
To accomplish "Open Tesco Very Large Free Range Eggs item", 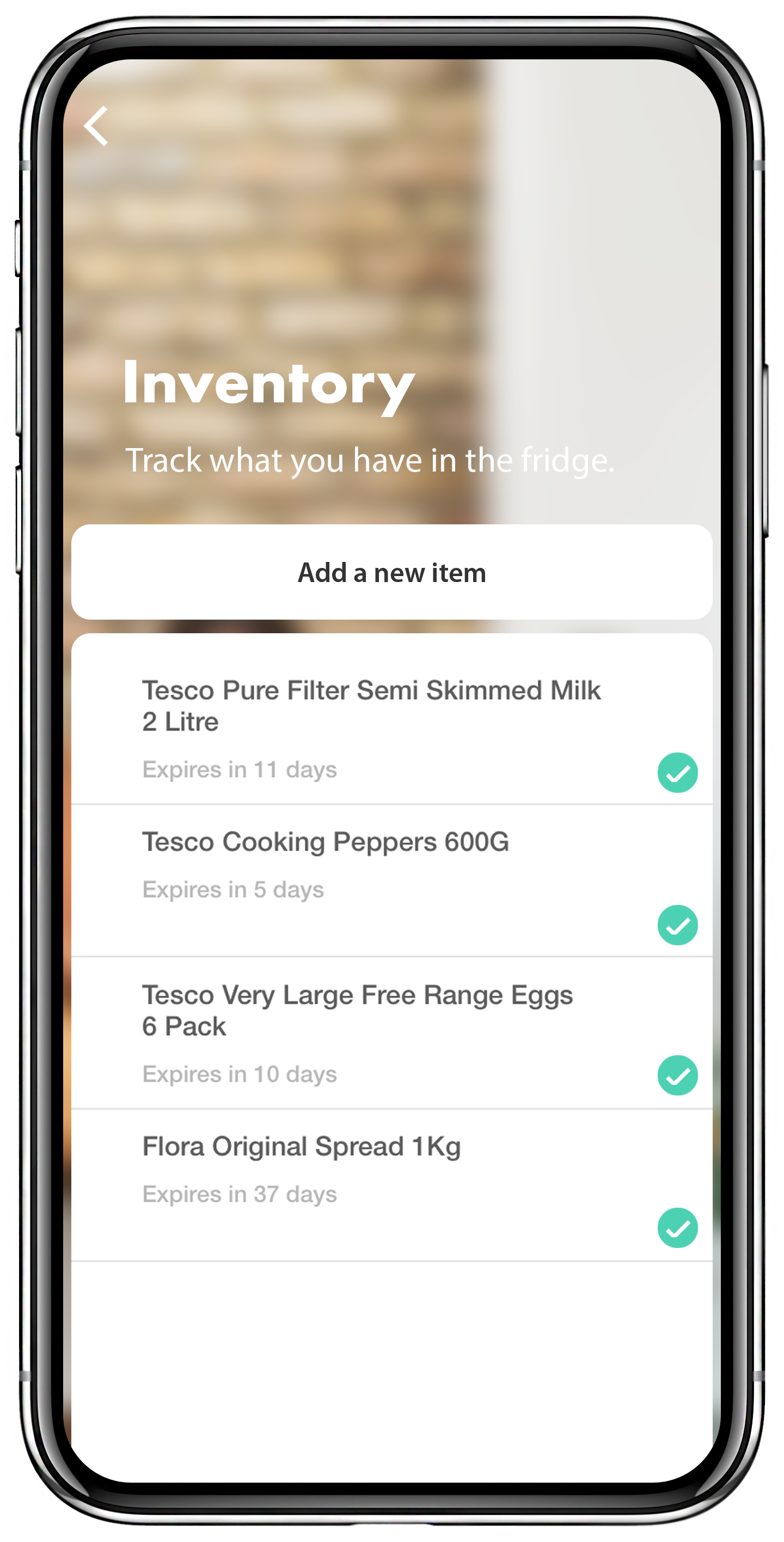I will (392, 1032).
